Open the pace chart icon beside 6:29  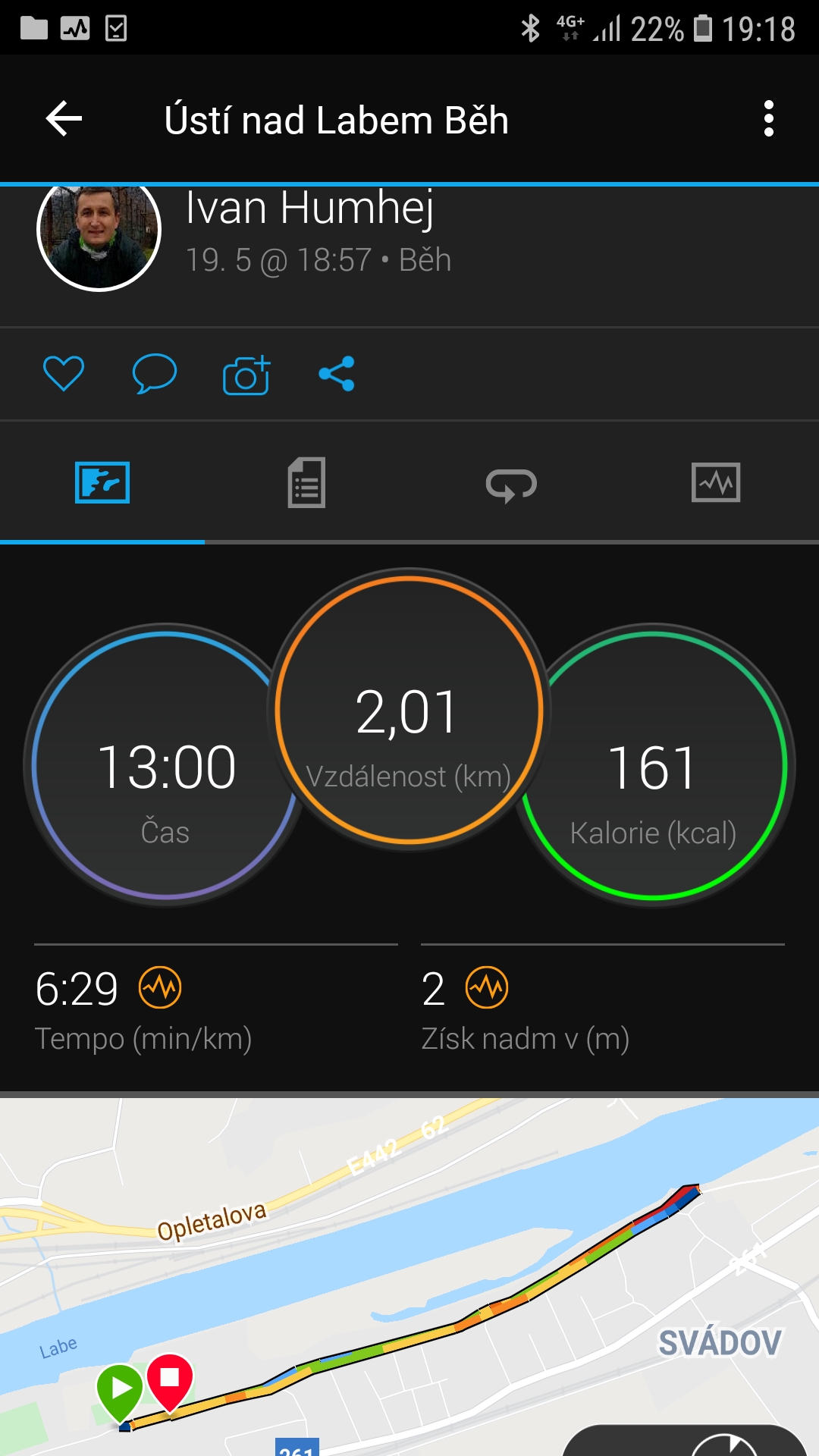pyautogui.click(x=160, y=987)
